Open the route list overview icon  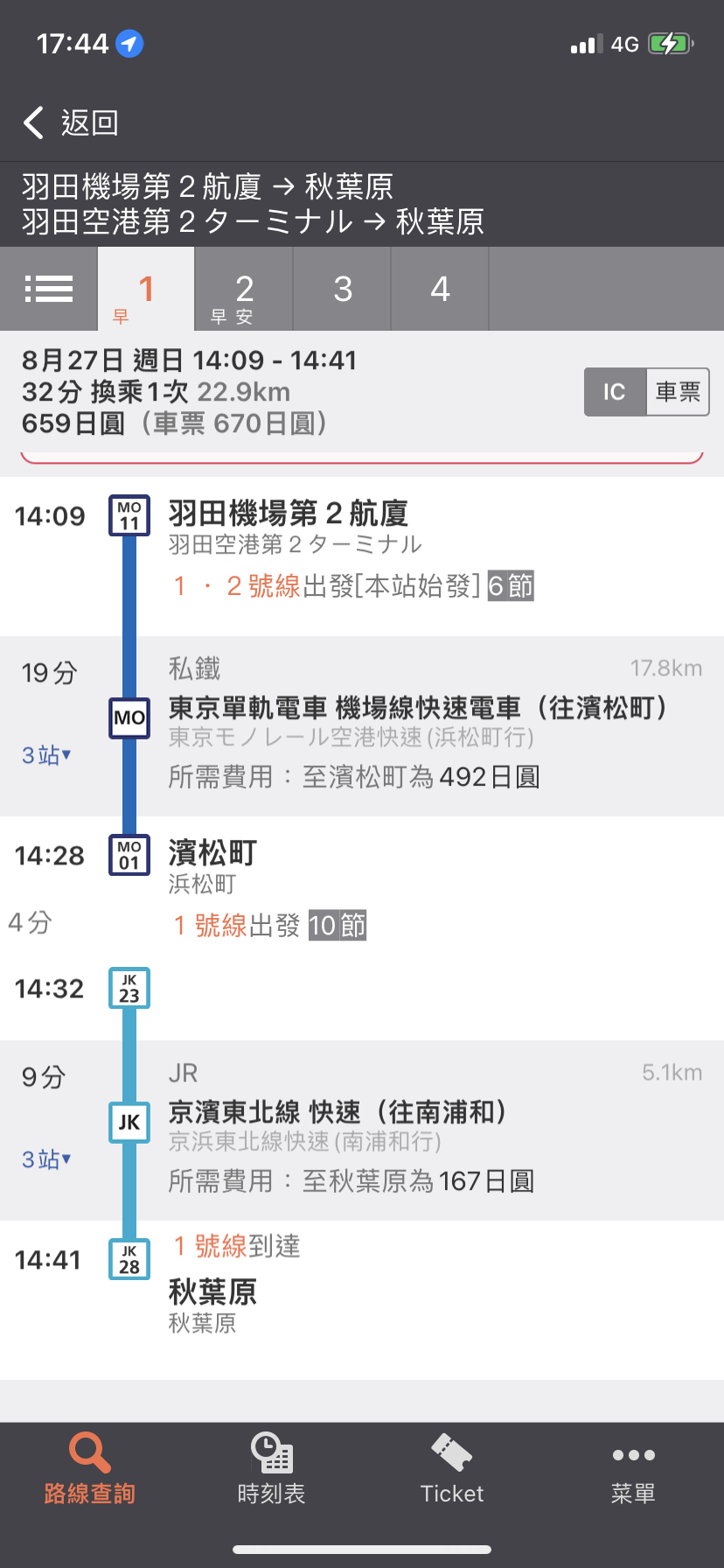click(x=49, y=289)
